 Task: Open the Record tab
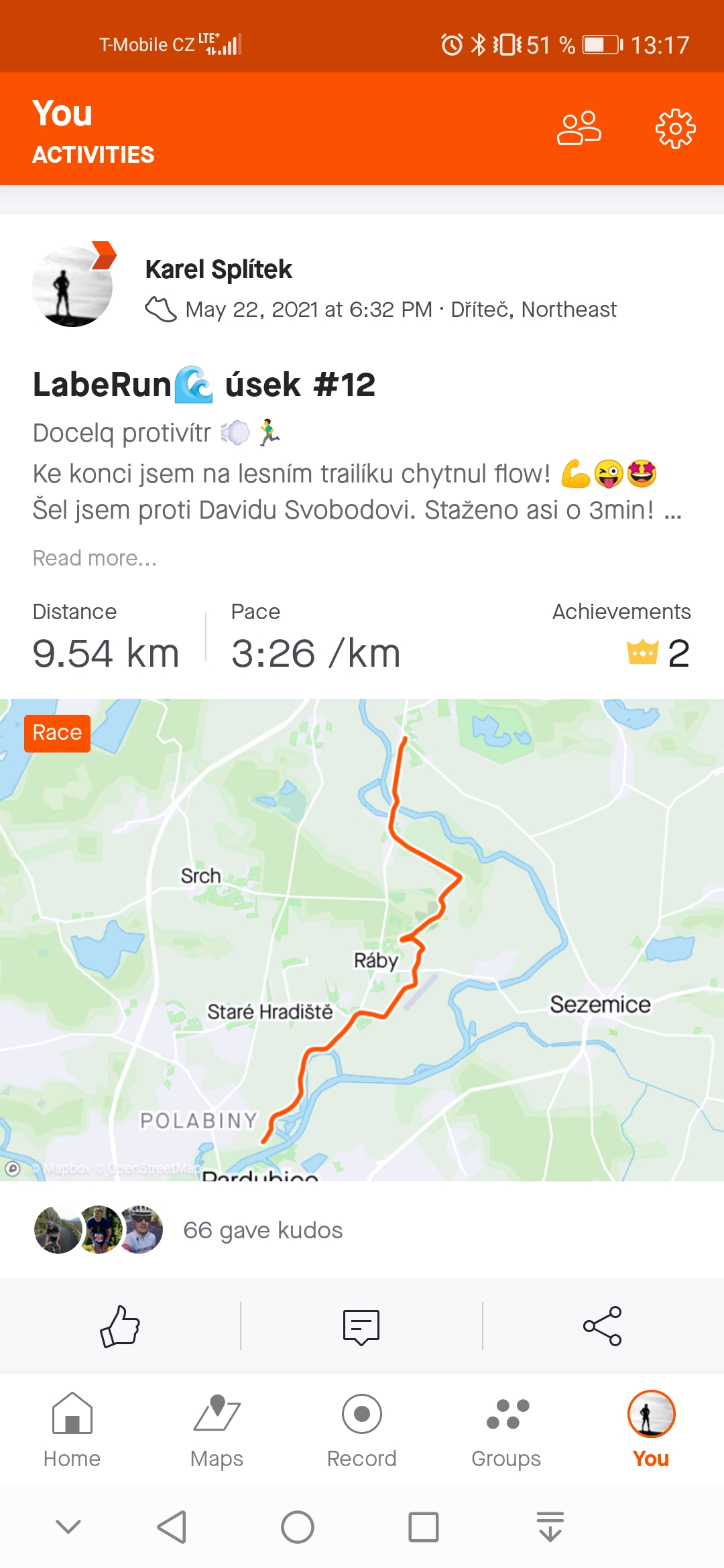(x=362, y=1430)
